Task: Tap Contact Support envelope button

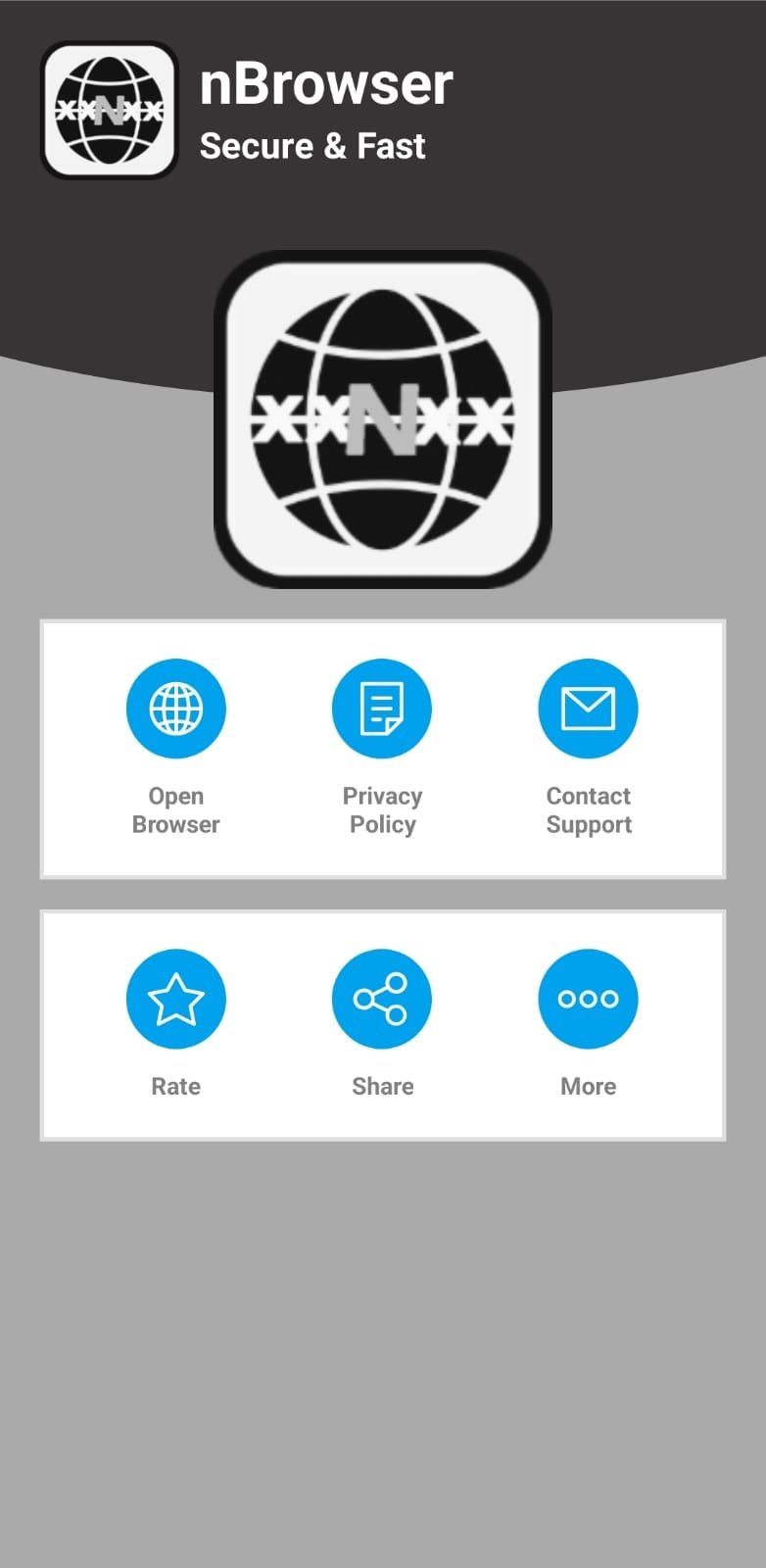Action: pos(588,709)
